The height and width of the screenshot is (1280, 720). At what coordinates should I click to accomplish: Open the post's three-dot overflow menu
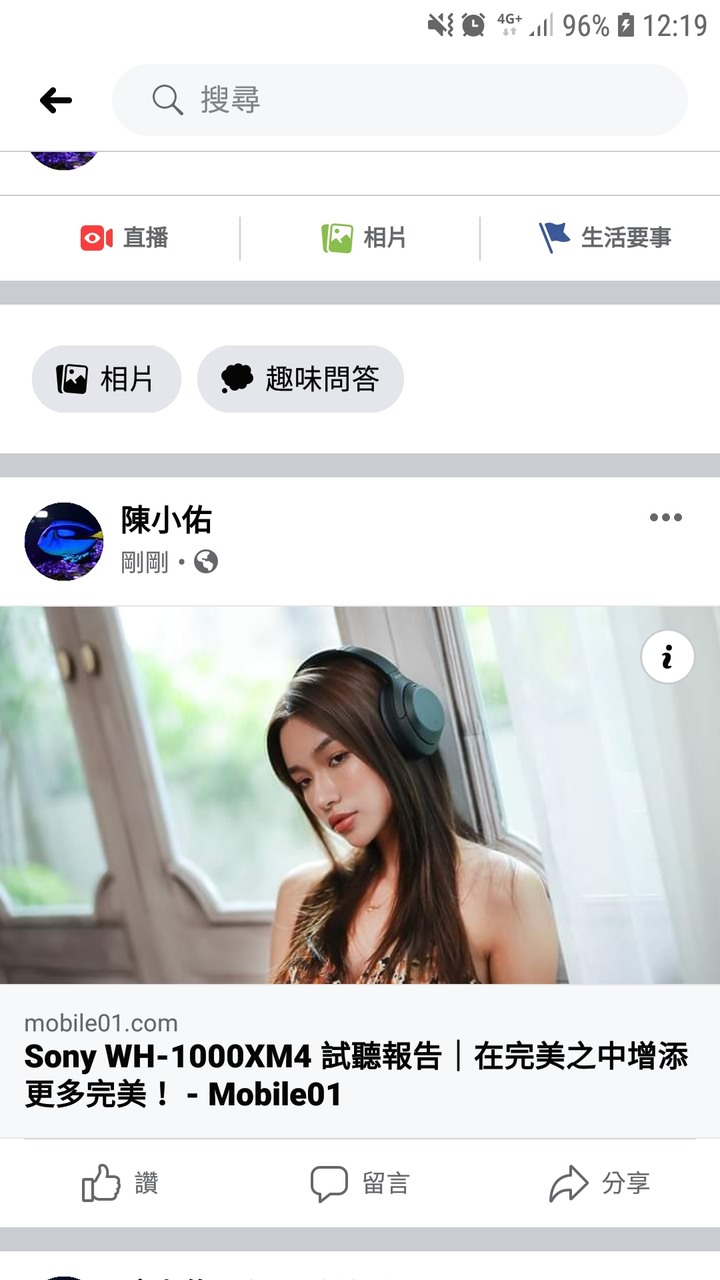[x=665, y=518]
